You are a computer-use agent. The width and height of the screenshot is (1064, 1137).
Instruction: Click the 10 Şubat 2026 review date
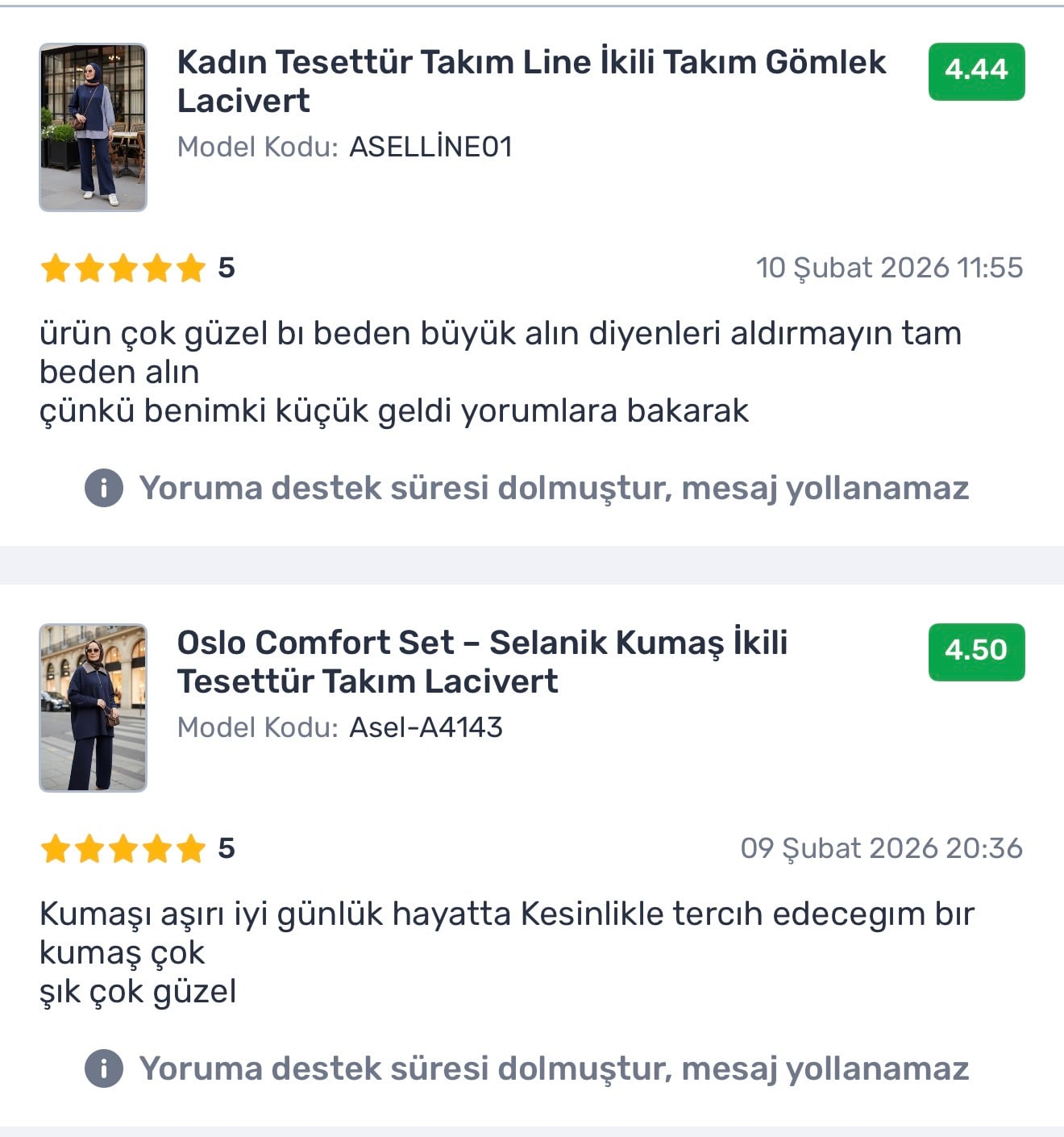[890, 267]
